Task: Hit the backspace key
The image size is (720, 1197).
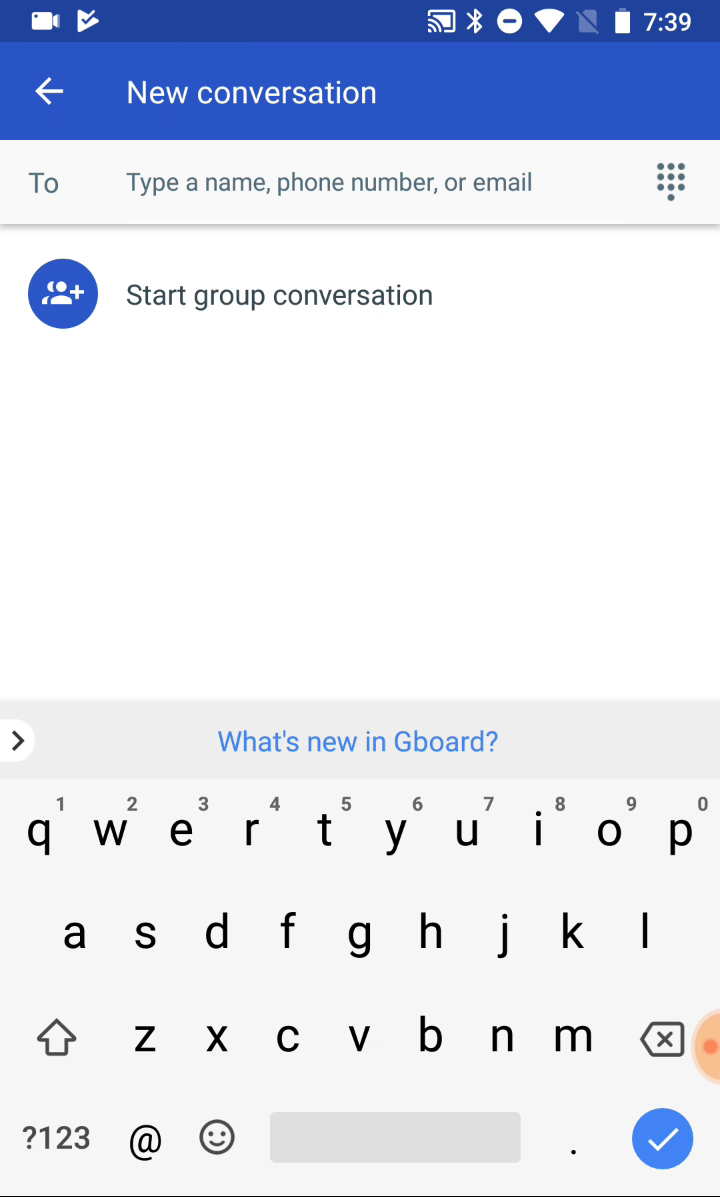Action: pyautogui.click(x=662, y=1039)
